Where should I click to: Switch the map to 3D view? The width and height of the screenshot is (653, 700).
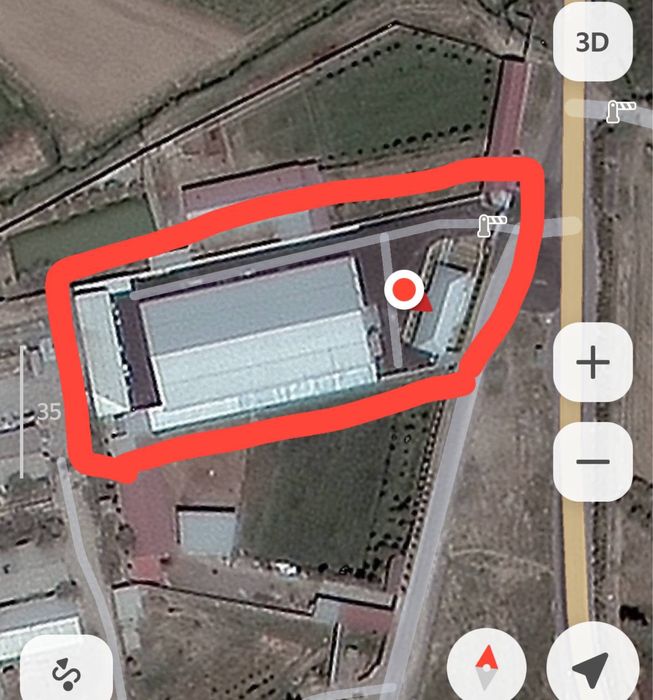point(592,43)
